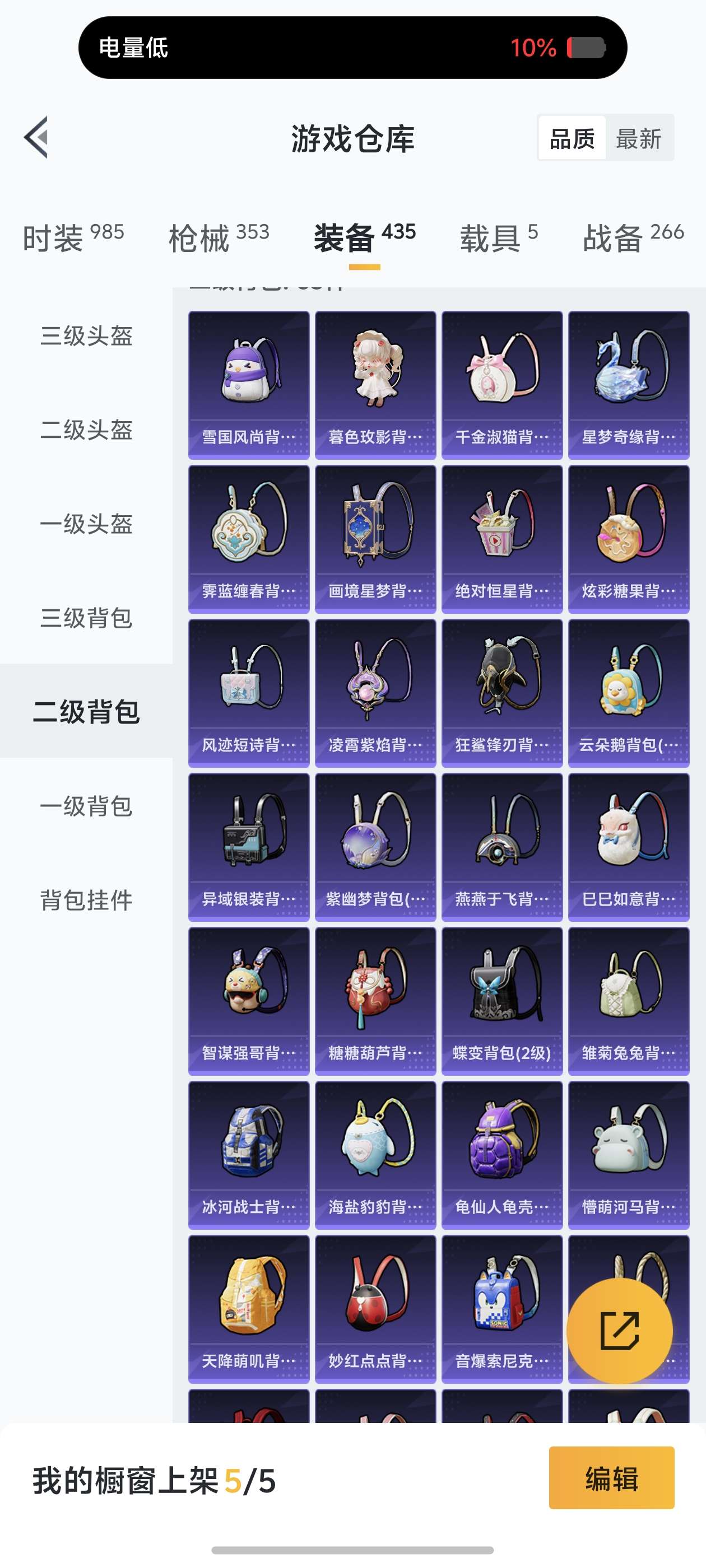Sort inventory by 品质
This screenshot has width=706, height=1568.
[572, 139]
